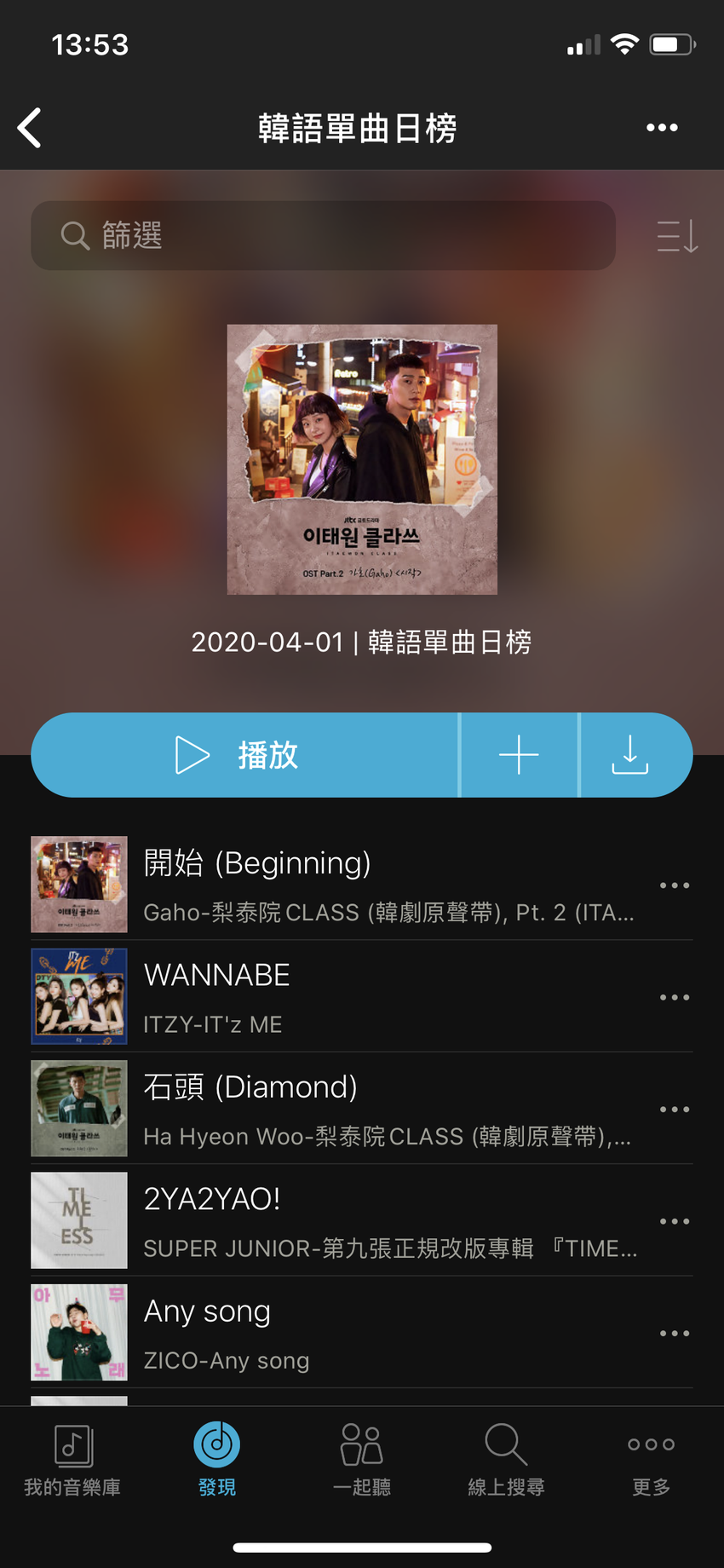Select the song WANNABE by ITZY
This screenshot has width=724, height=1568.
click(x=388, y=997)
